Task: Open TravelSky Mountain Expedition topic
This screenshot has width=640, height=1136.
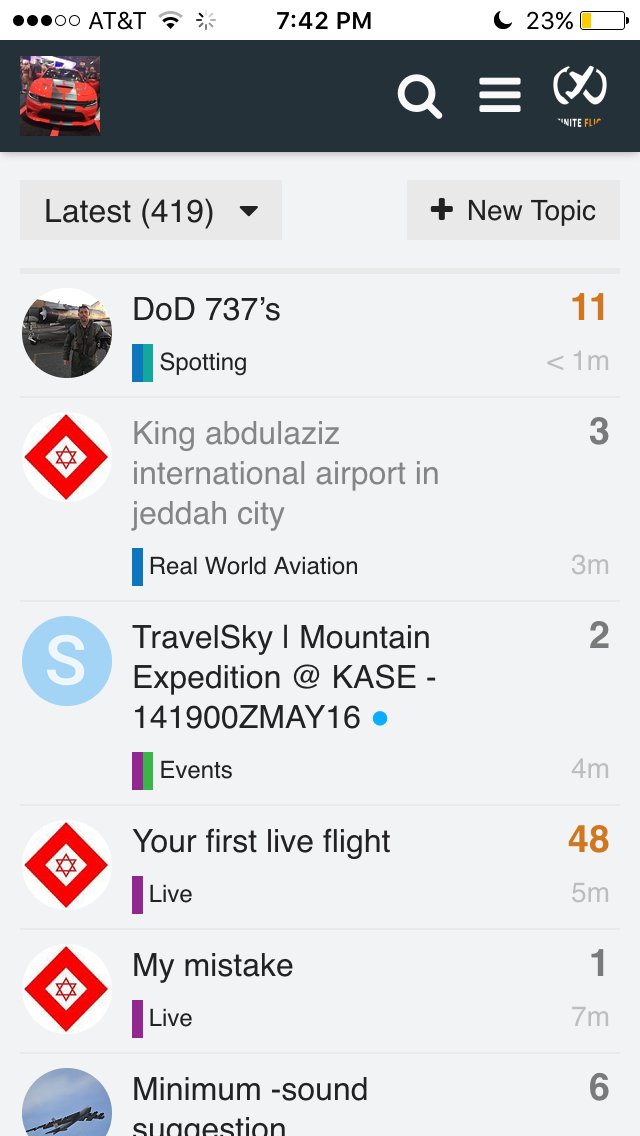Action: (283, 677)
